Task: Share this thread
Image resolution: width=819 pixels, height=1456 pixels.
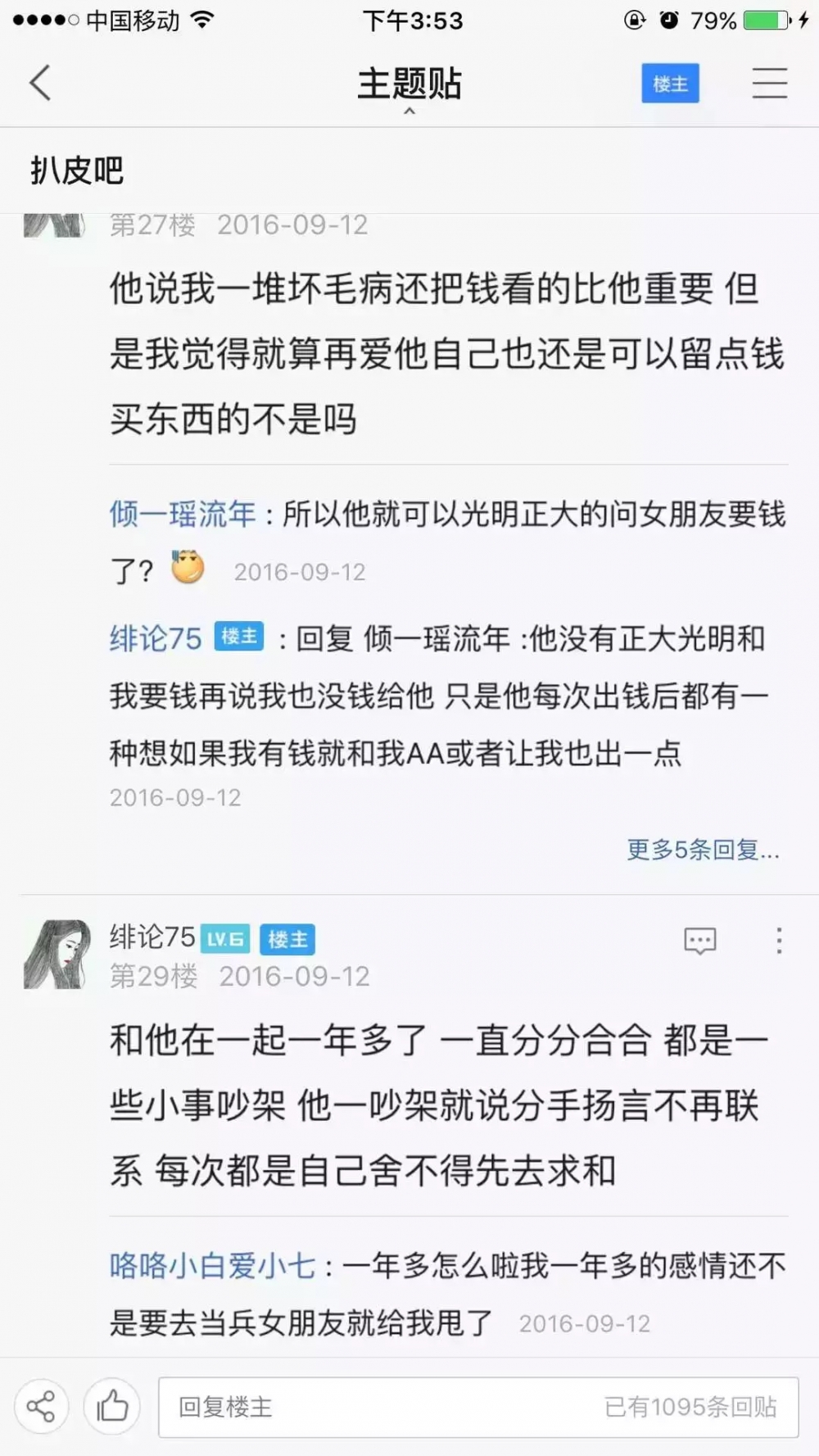Action: pyautogui.click(x=41, y=1407)
